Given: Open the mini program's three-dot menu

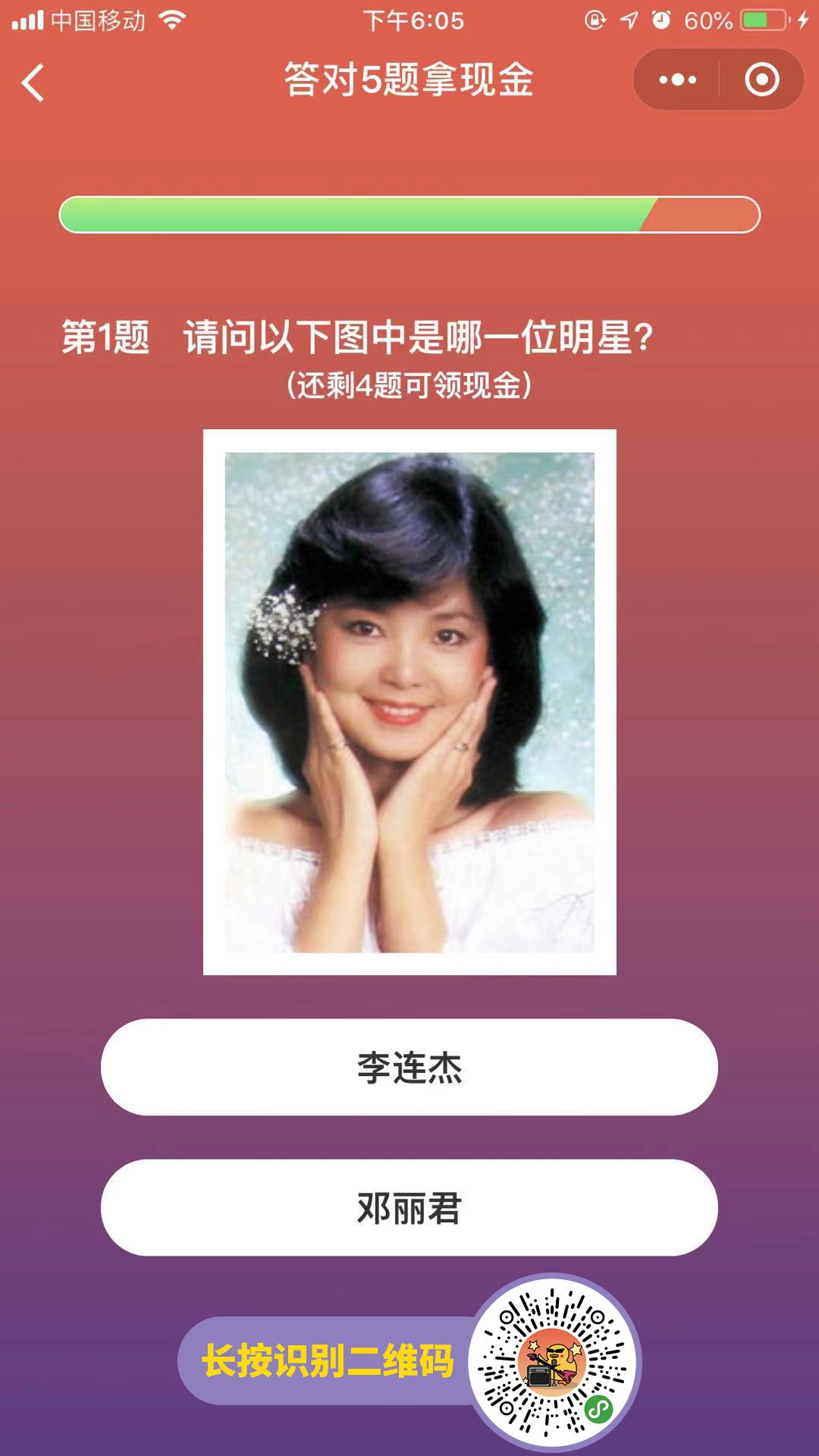Looking at the screenshot, I should pyautogui.click(x=677, y=80).
